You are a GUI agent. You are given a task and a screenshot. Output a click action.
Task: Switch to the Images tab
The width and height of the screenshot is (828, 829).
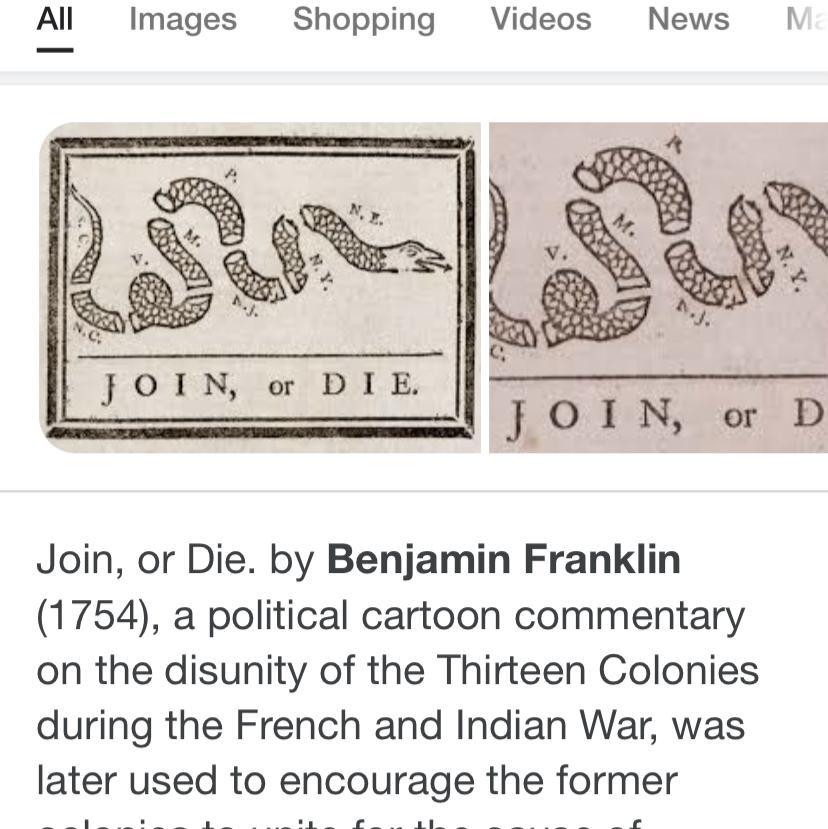(182, 19)
